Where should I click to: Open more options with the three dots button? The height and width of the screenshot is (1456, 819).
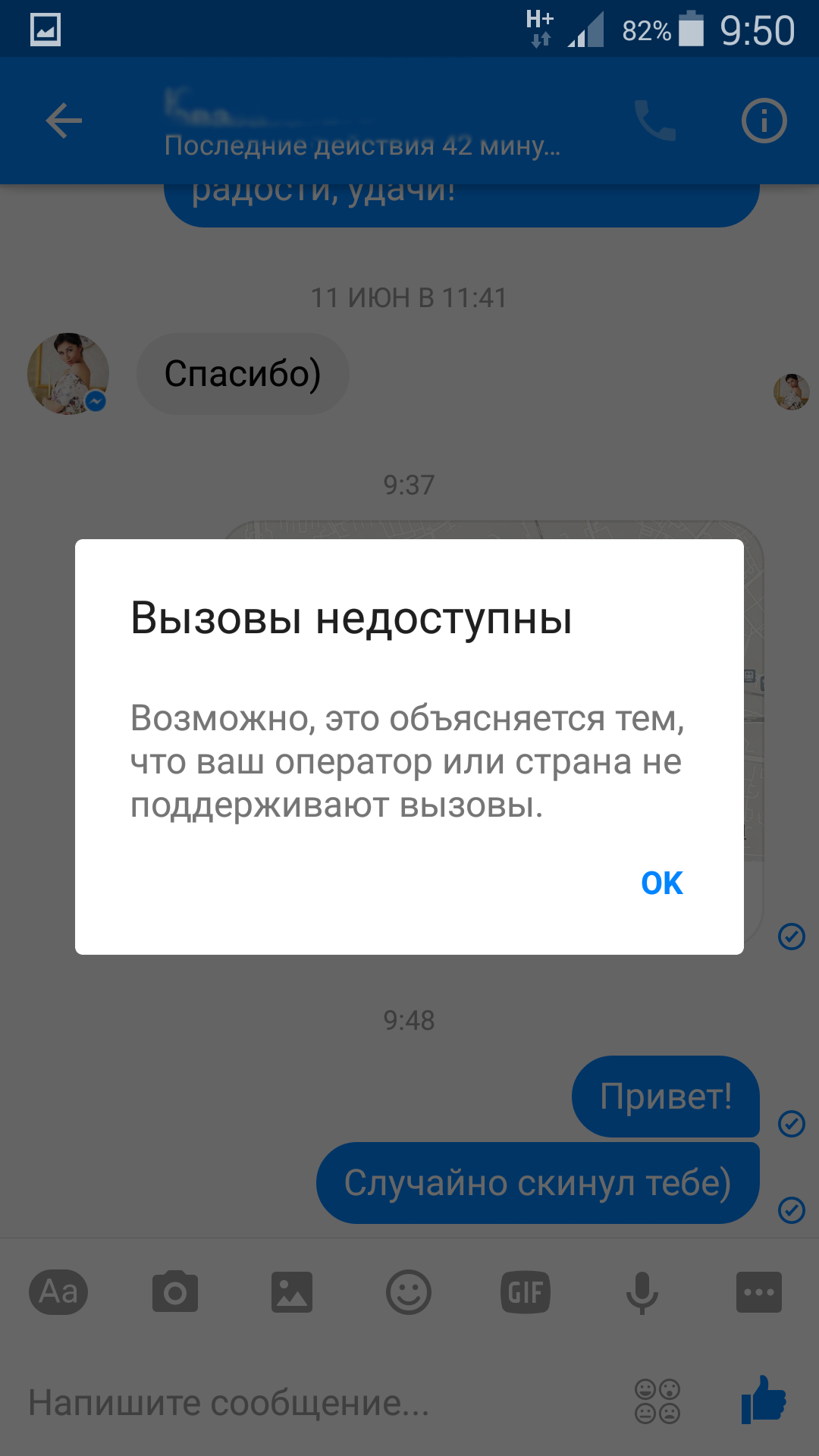pos(759,1291)
